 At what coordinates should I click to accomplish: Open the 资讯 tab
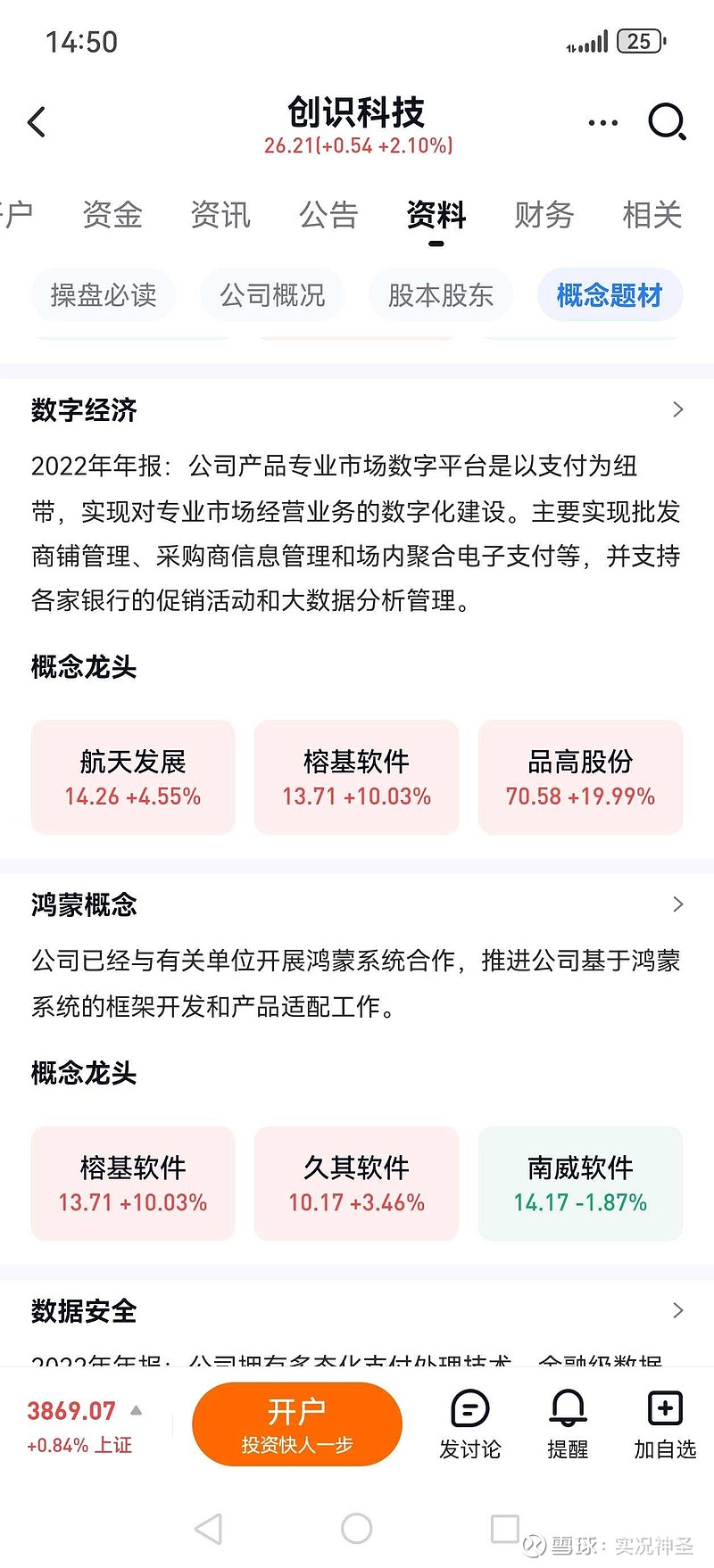coord(220,215)
